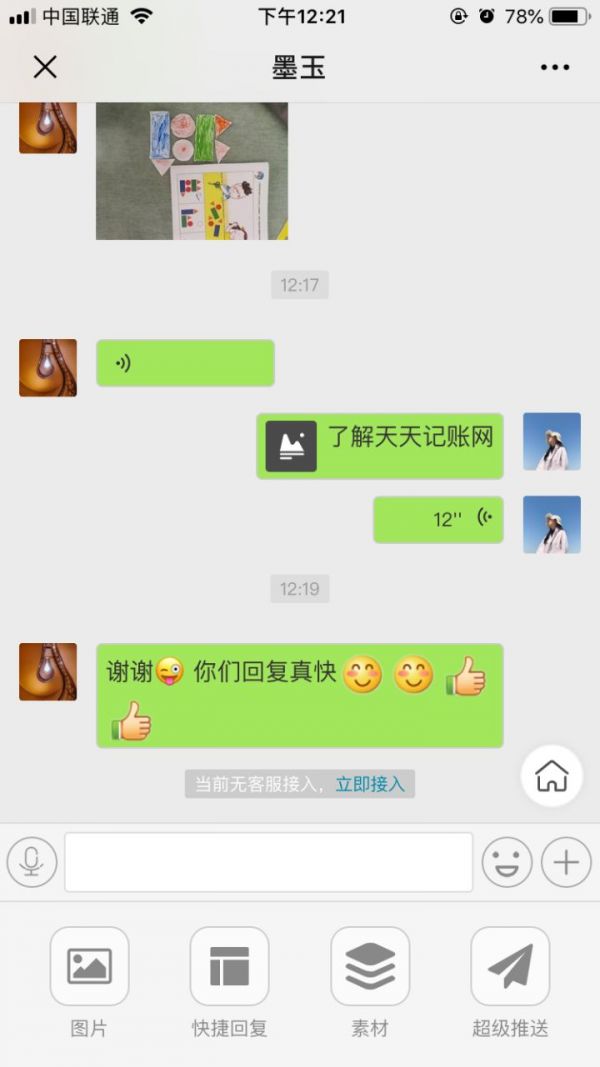Open the emoji picker
Screen dimensions: 600x1067
(506, 861)
